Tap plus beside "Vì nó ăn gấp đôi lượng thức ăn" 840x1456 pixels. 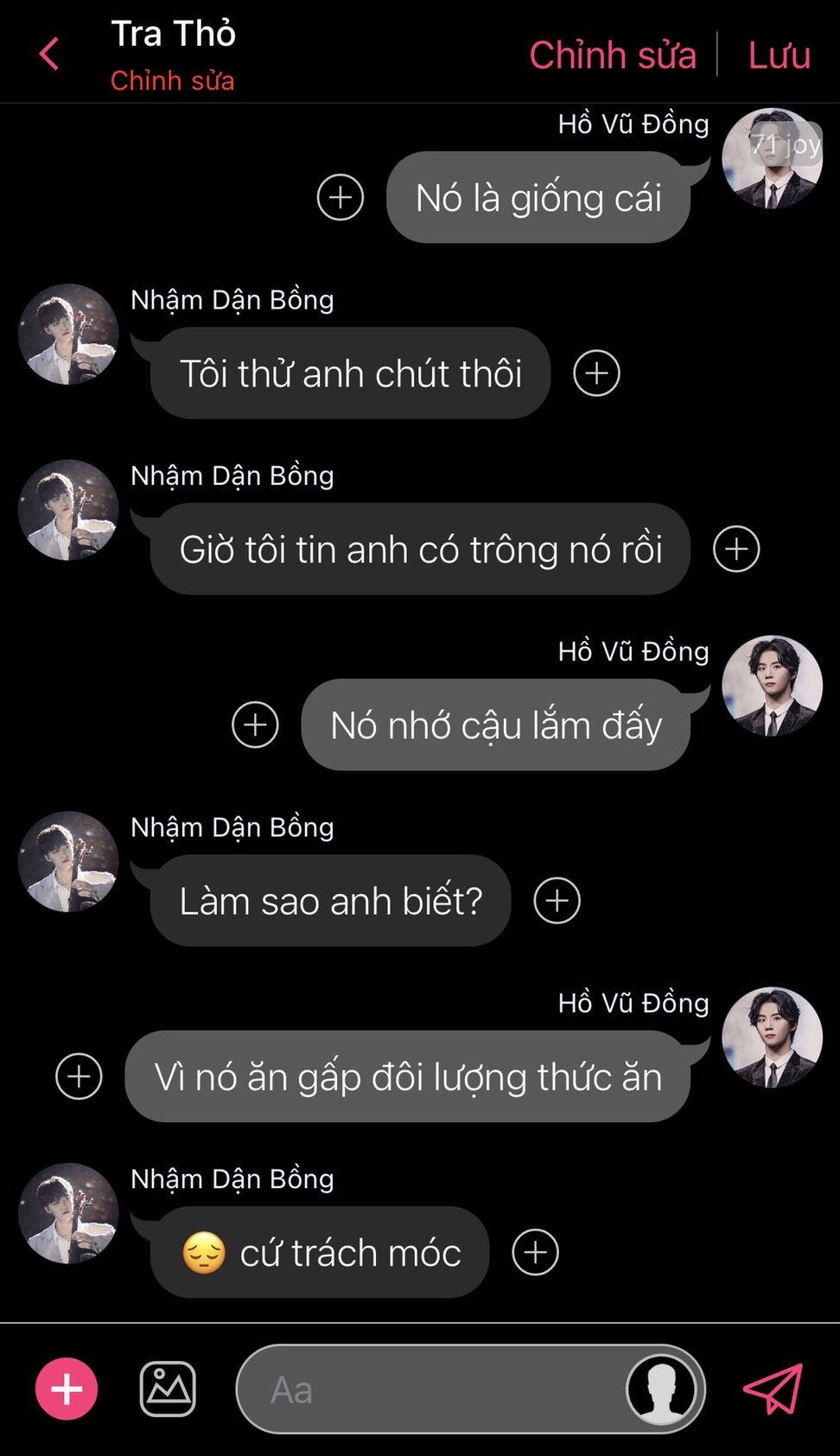pyautogui.click(x=79, y=1076)
